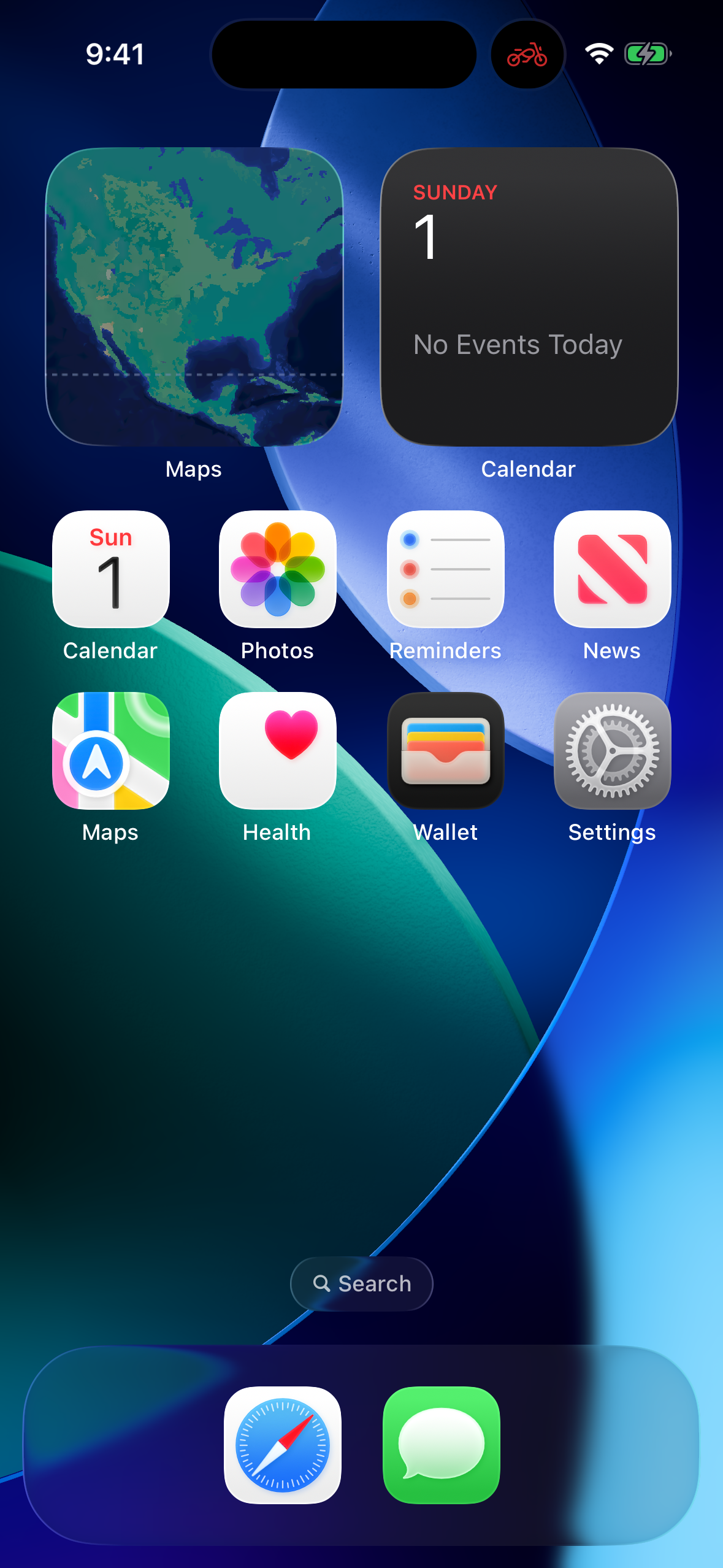
Task: Open the Calendar app icon
Action: (110, 571)
